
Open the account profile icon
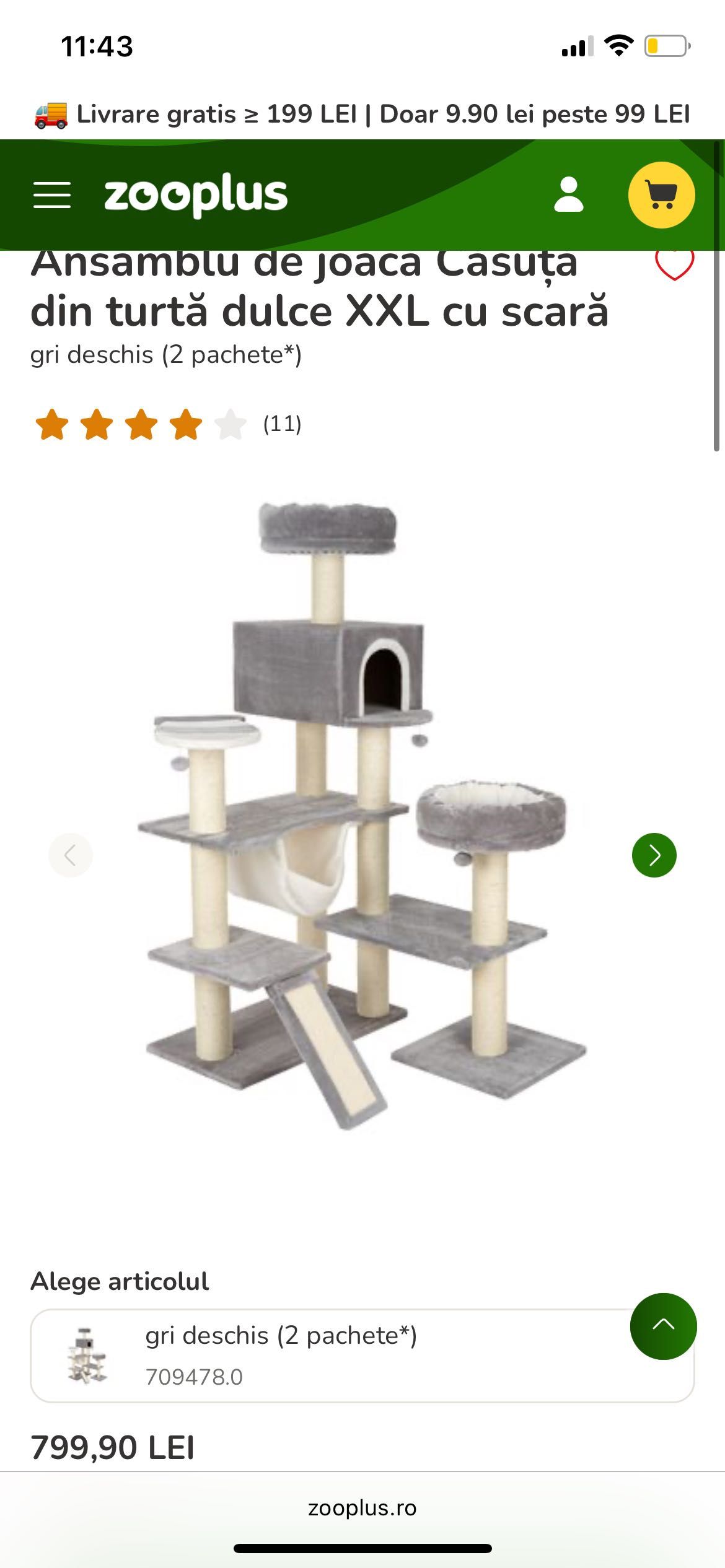tap(568, 195)
